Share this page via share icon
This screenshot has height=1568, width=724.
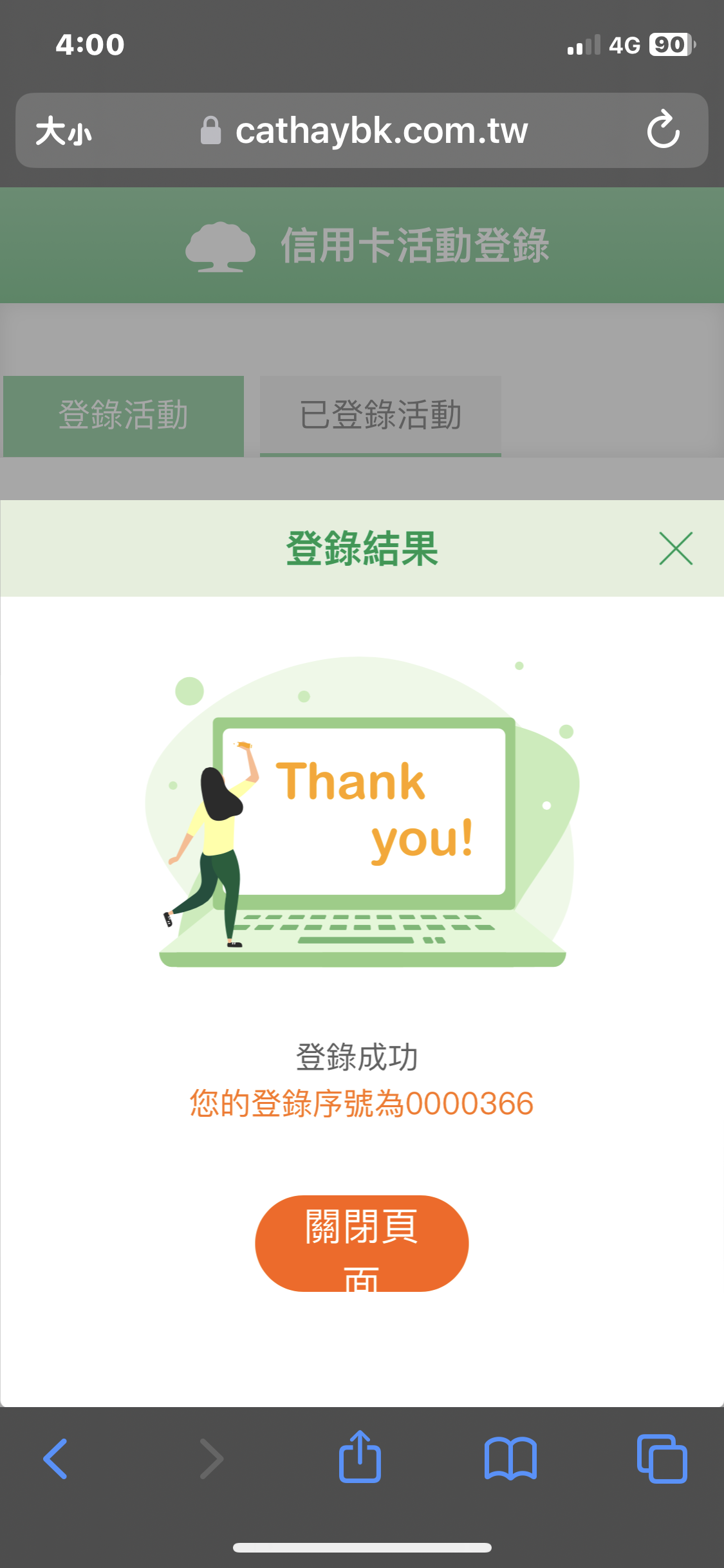coord(360,1457)
